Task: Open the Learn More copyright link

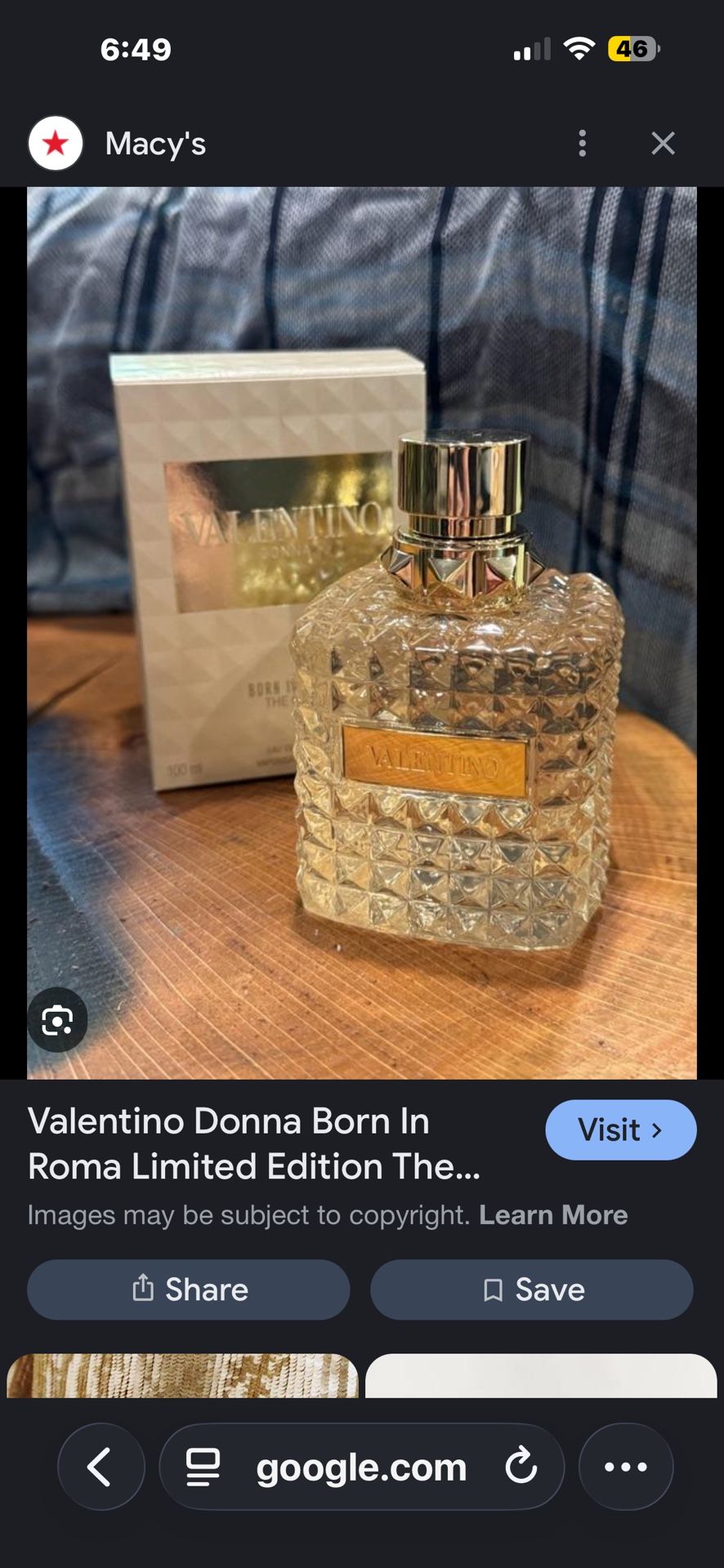Action: click(x=554, y=1214)
